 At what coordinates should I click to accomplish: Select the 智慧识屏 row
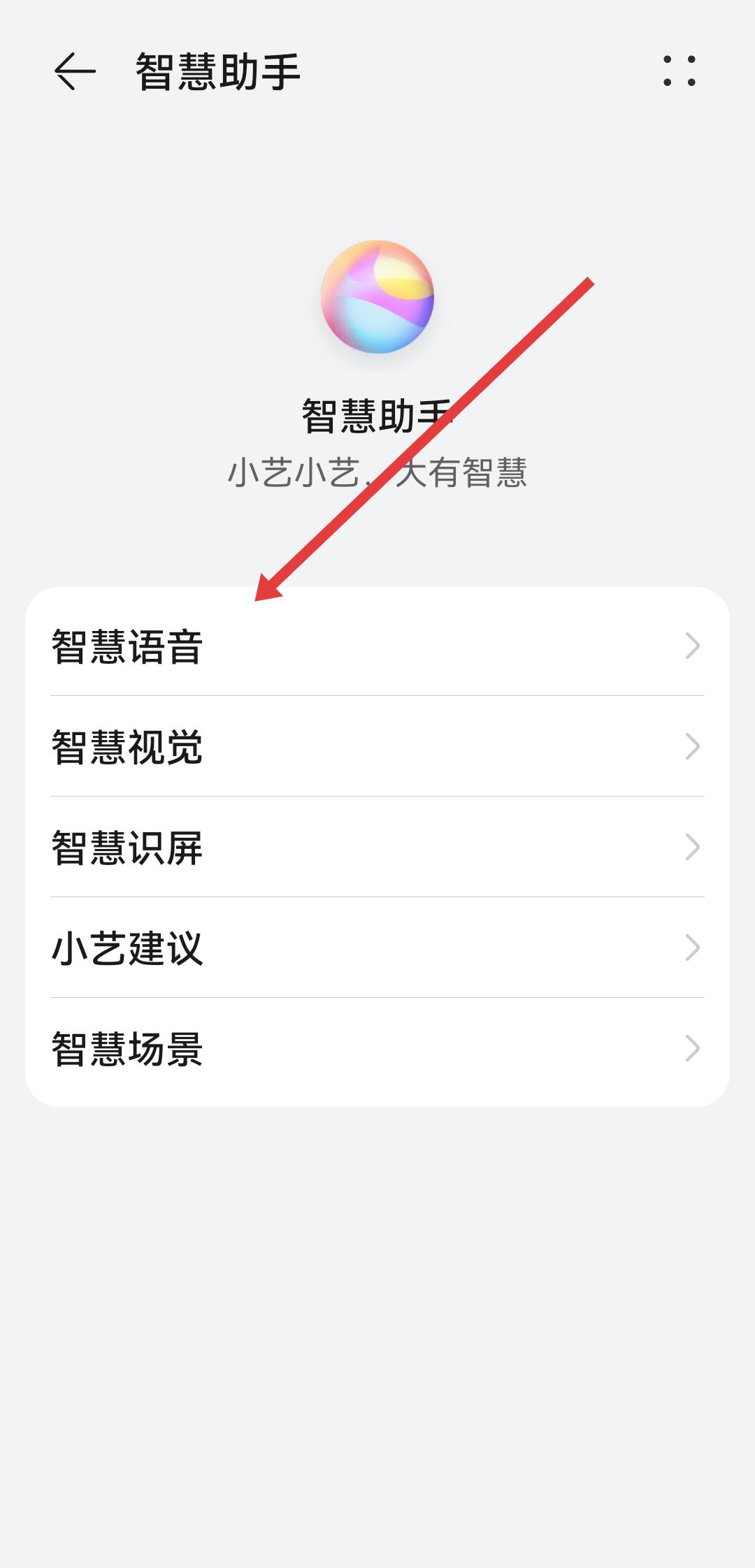point(377,847)
